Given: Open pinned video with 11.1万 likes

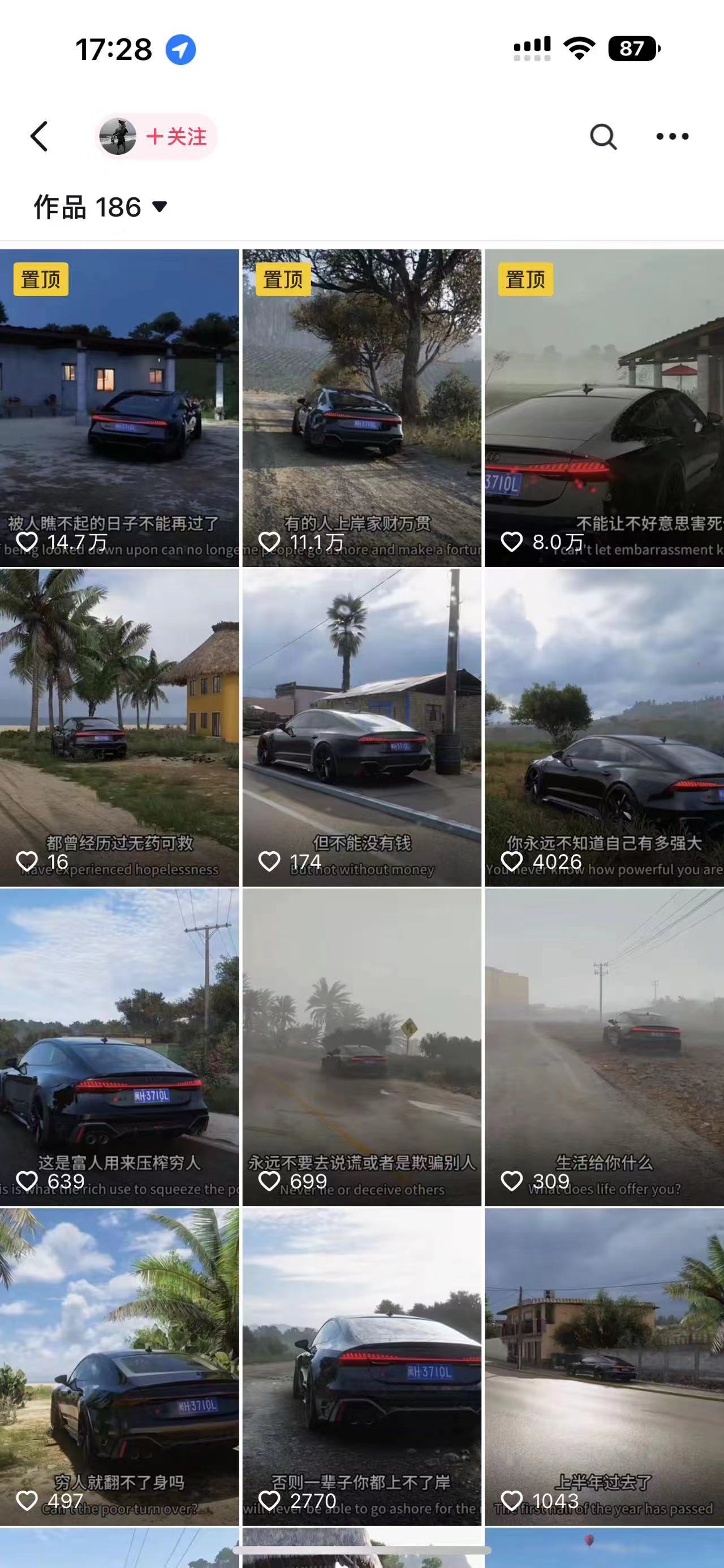Looking at the screenshot, I should (x=361, y=408).
